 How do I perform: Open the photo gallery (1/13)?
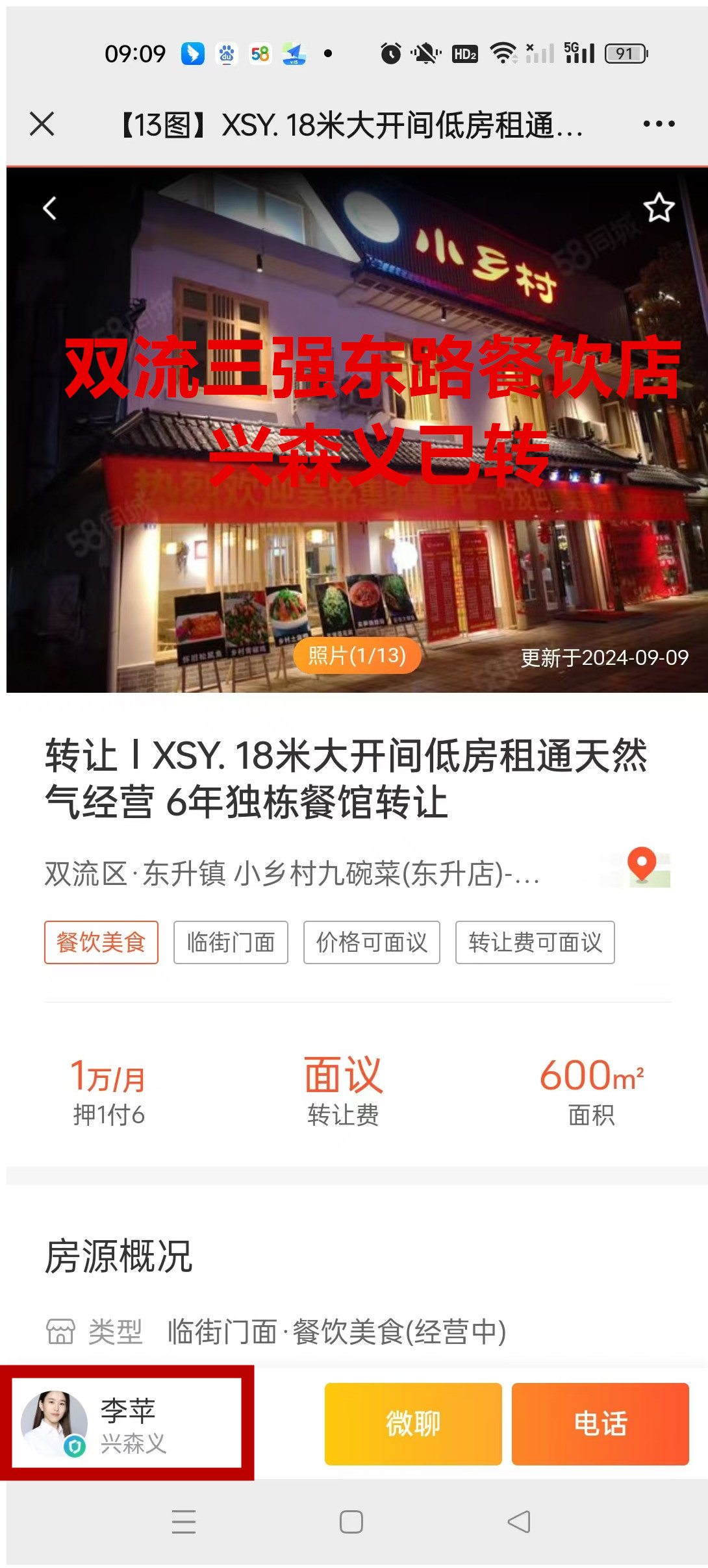pos(357,656)
